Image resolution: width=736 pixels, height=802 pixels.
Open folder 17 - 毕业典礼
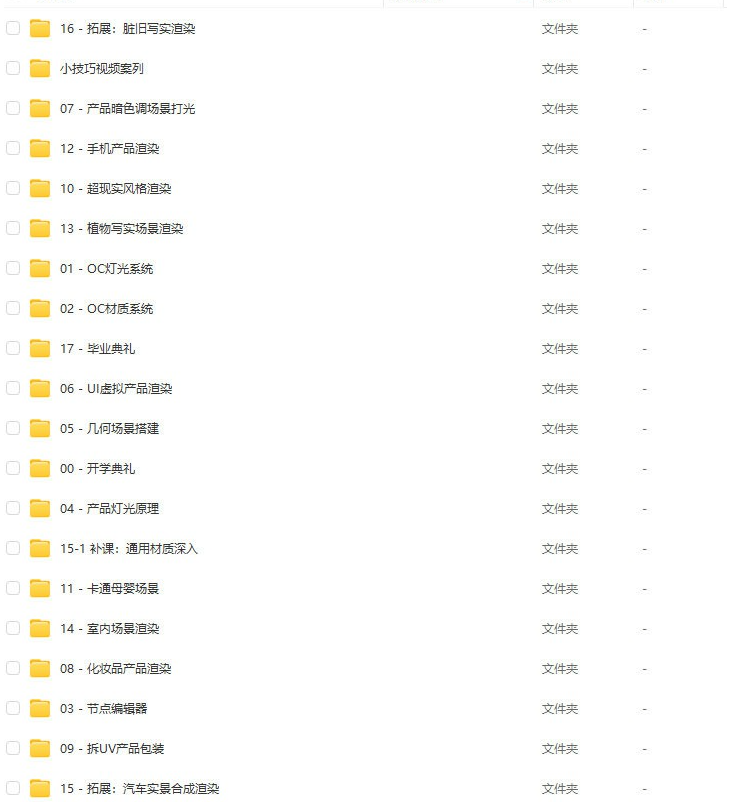(97, 349)
